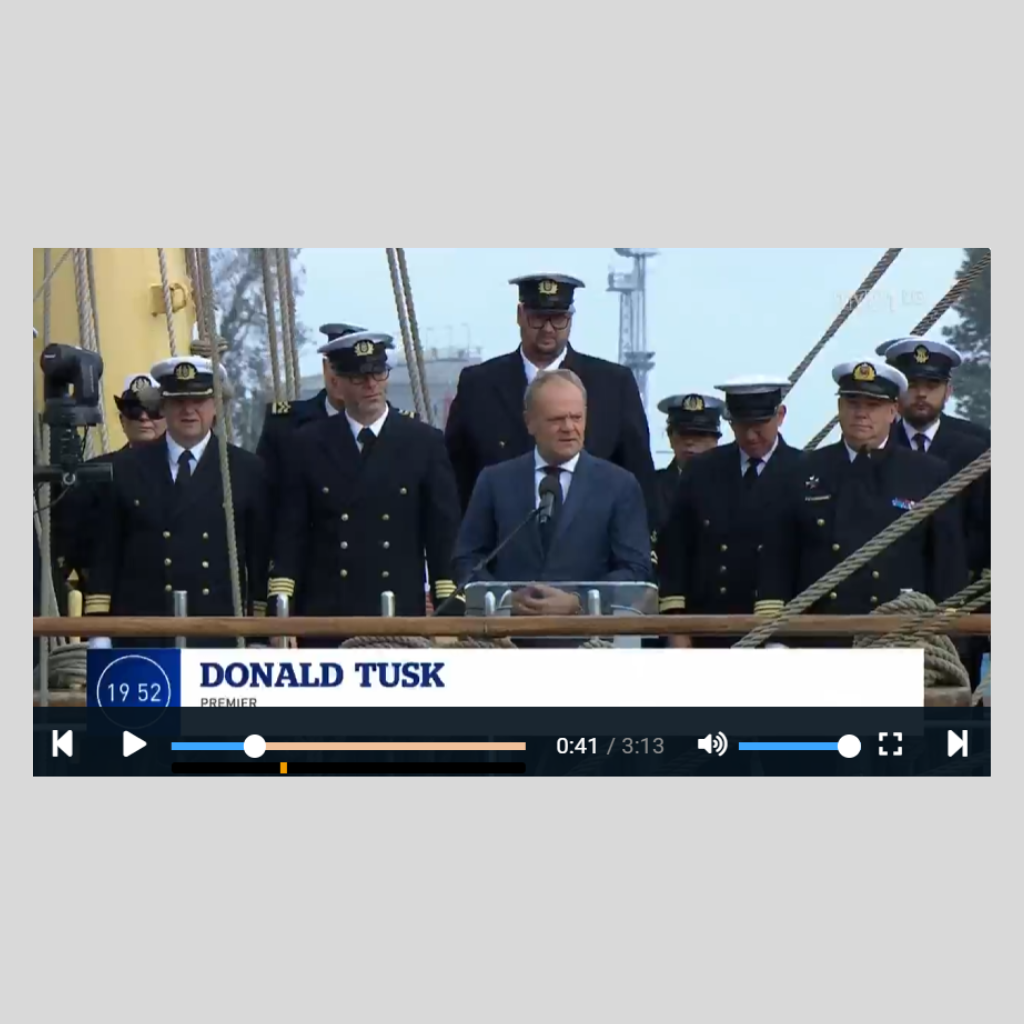Jump to the orange chapter marker
This screenshot has width=1024, height=1024.
pos(284,768)
